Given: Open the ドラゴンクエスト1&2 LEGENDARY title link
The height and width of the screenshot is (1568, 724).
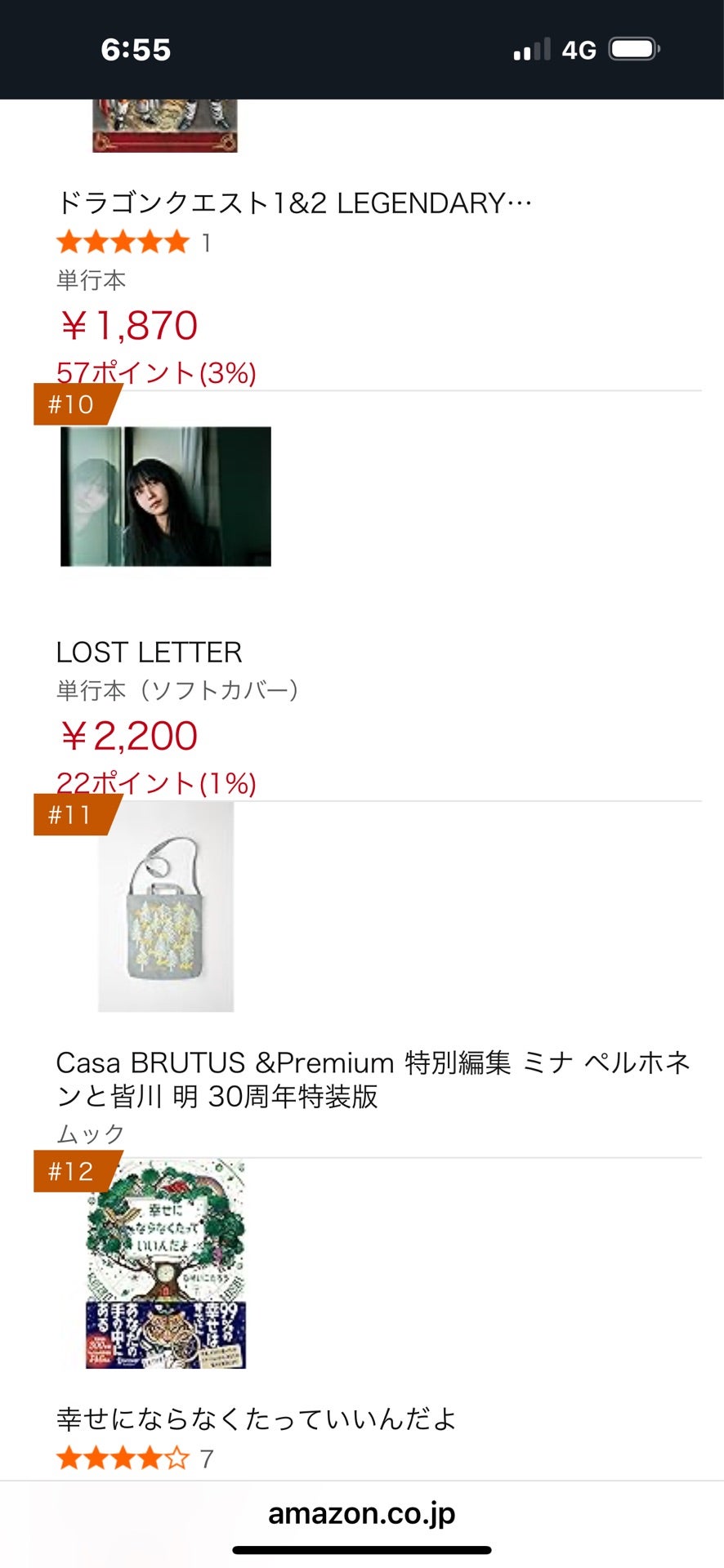Looking at the screenshot, I should click(294, 203).
